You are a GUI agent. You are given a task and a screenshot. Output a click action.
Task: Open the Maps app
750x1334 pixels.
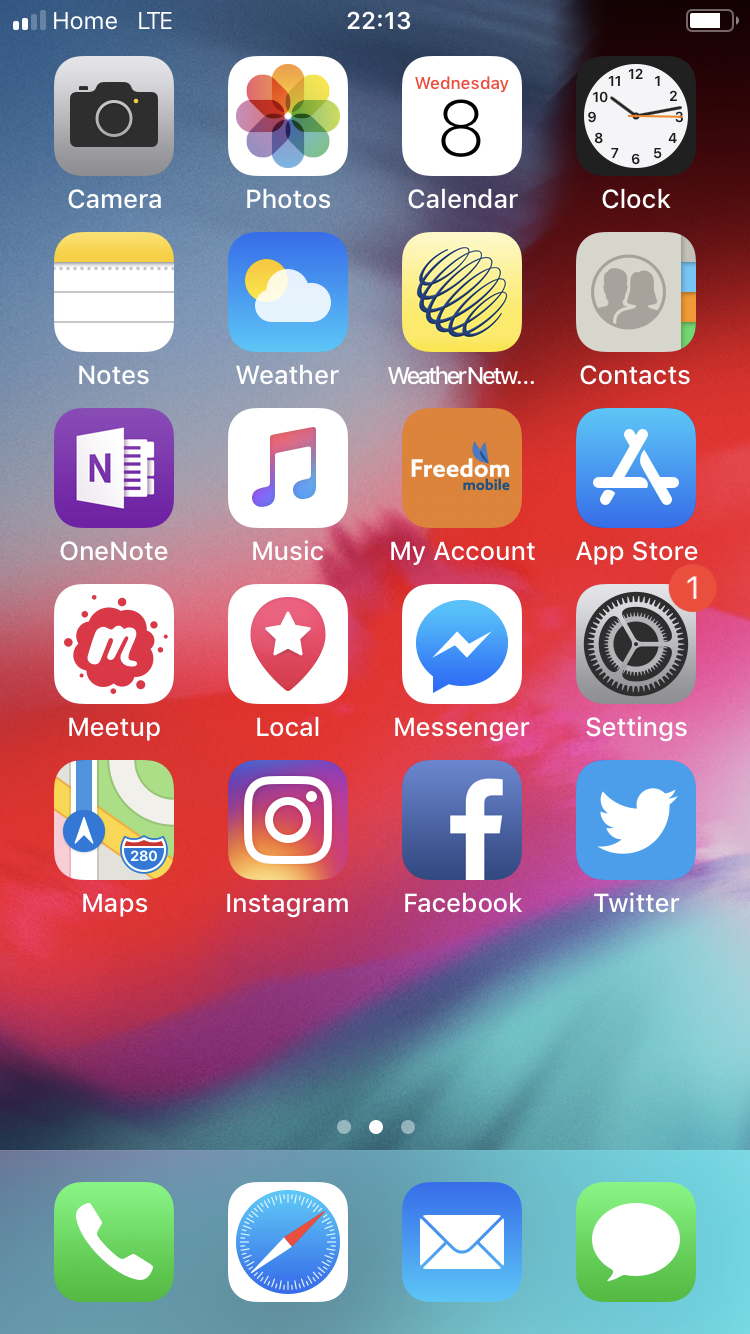114,820
